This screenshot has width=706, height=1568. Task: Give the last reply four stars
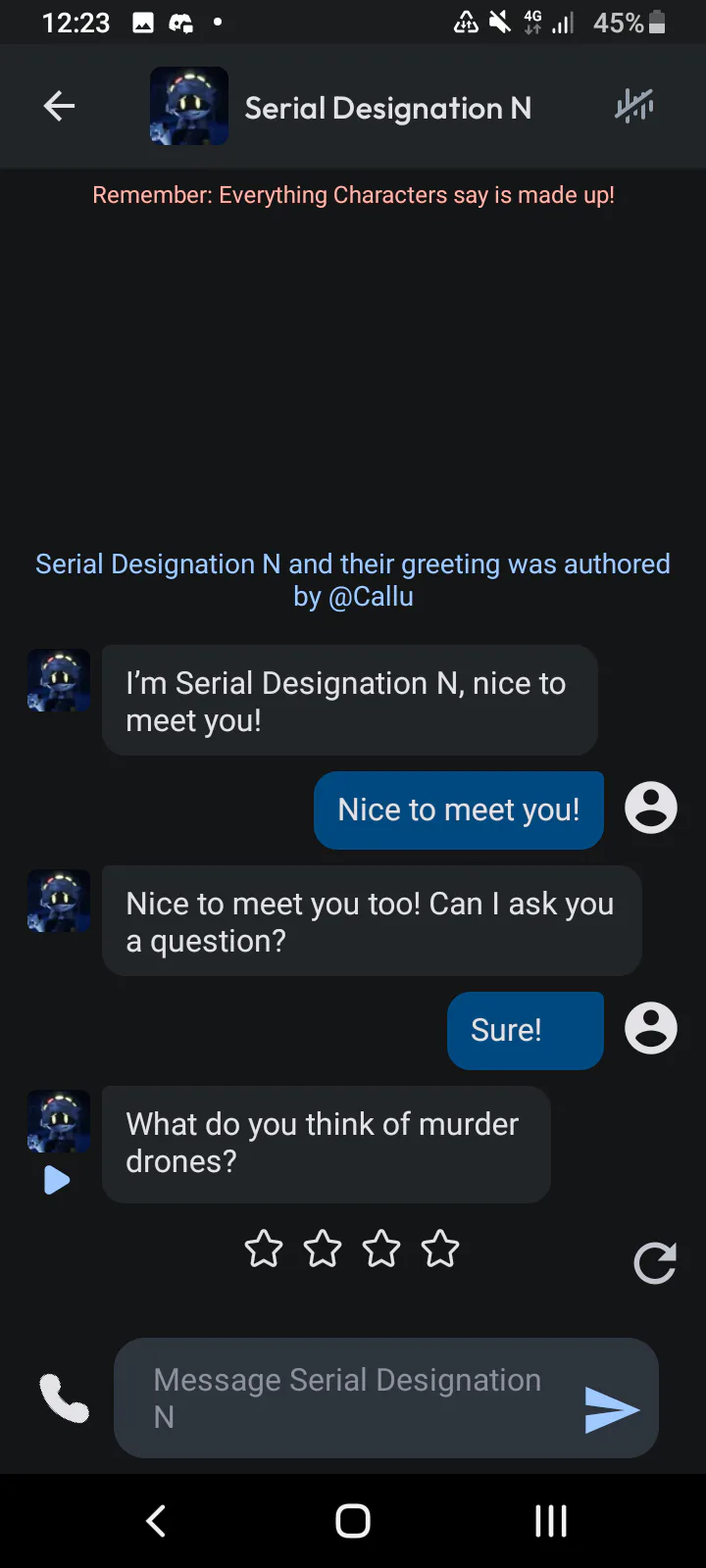[440, 1249]
